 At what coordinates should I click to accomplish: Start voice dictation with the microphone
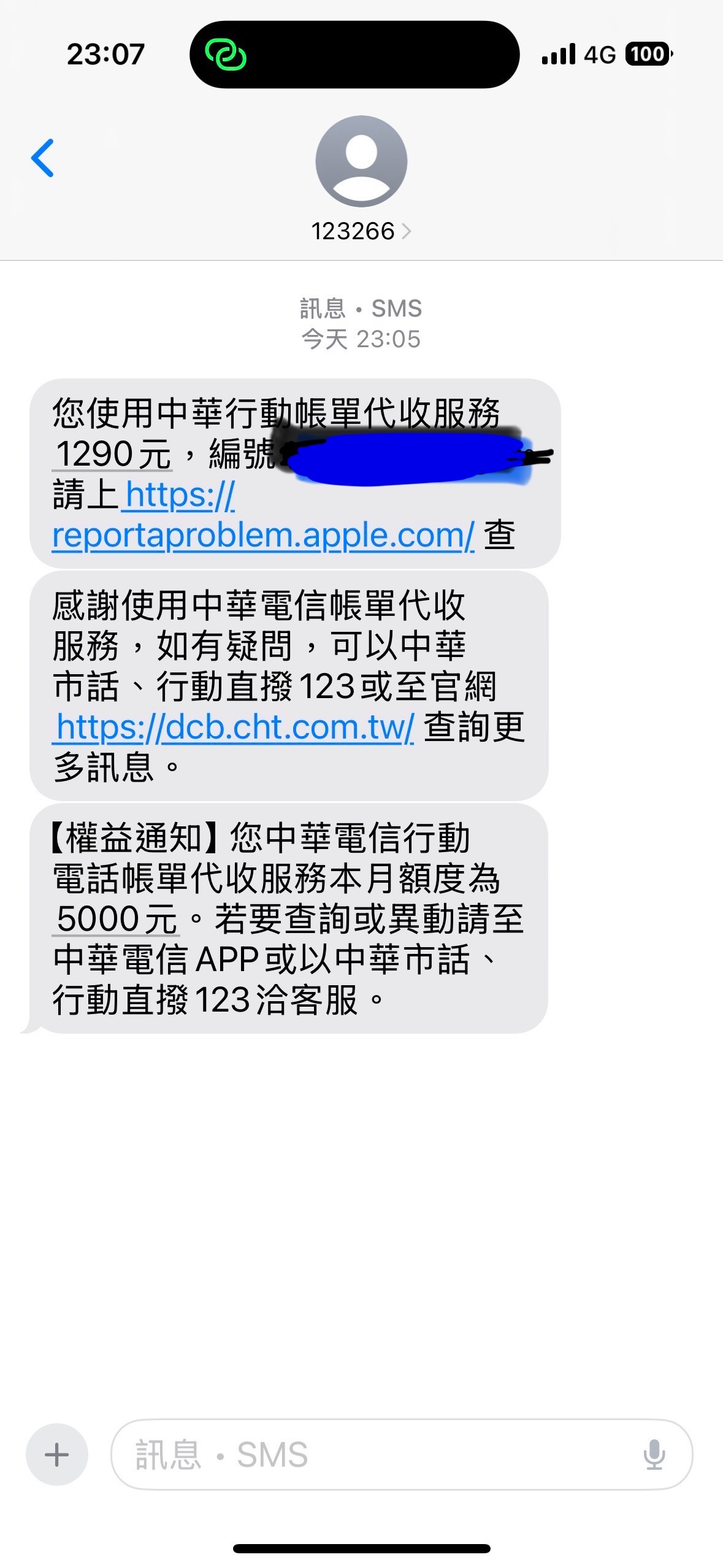(x=654, y=1455)
